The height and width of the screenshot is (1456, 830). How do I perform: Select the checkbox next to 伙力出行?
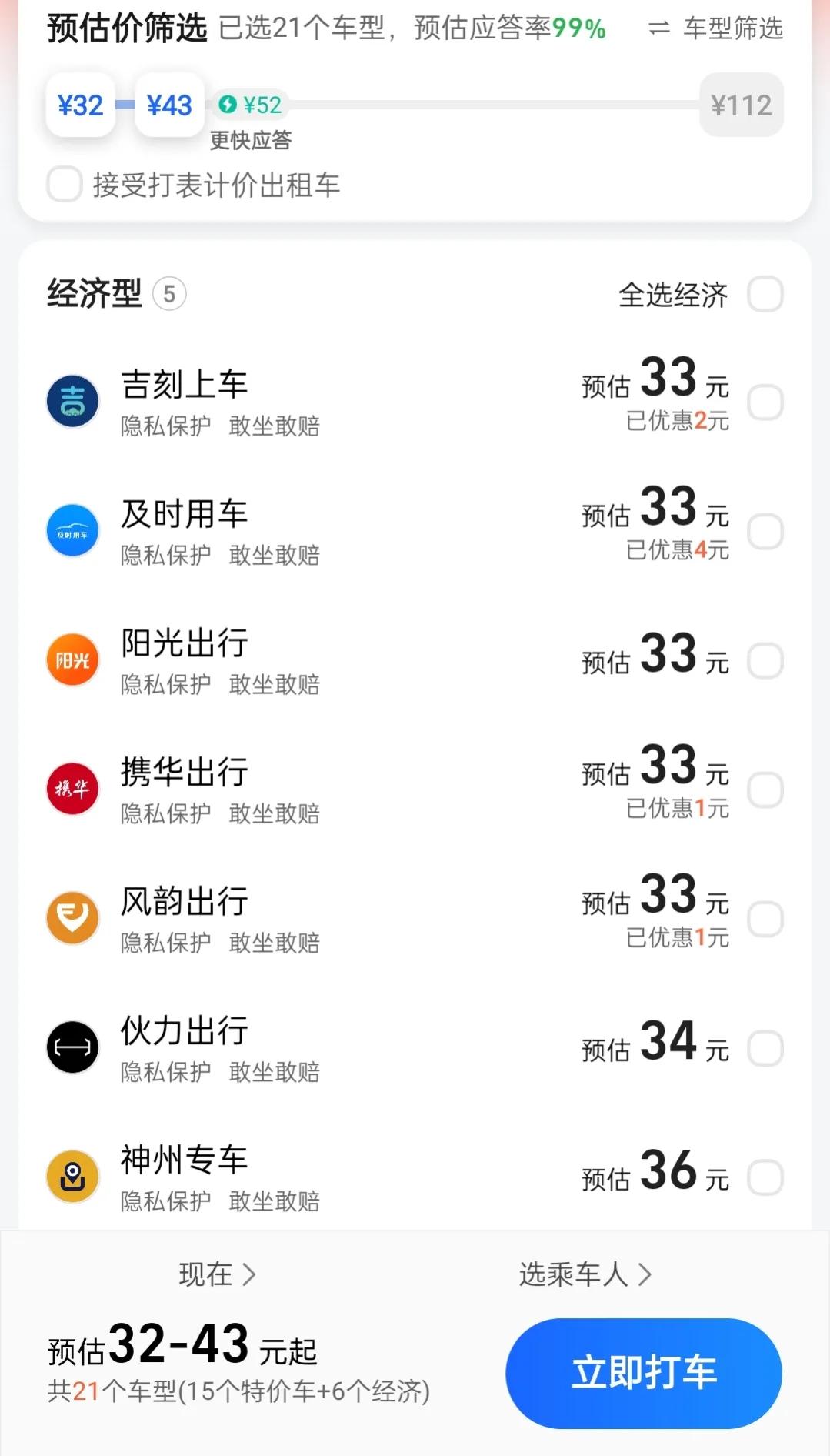pyautogui.click(x=765, y=1048)
